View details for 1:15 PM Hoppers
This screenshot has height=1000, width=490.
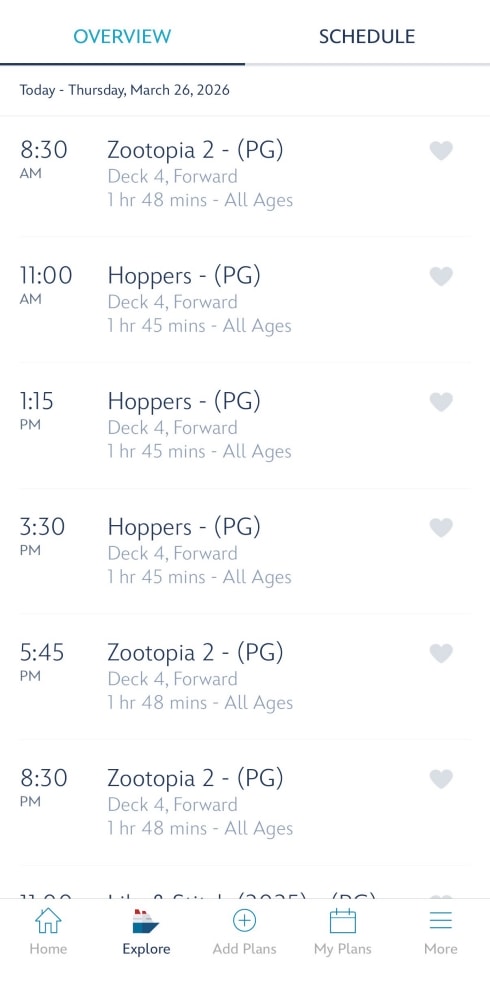[245, 426]
